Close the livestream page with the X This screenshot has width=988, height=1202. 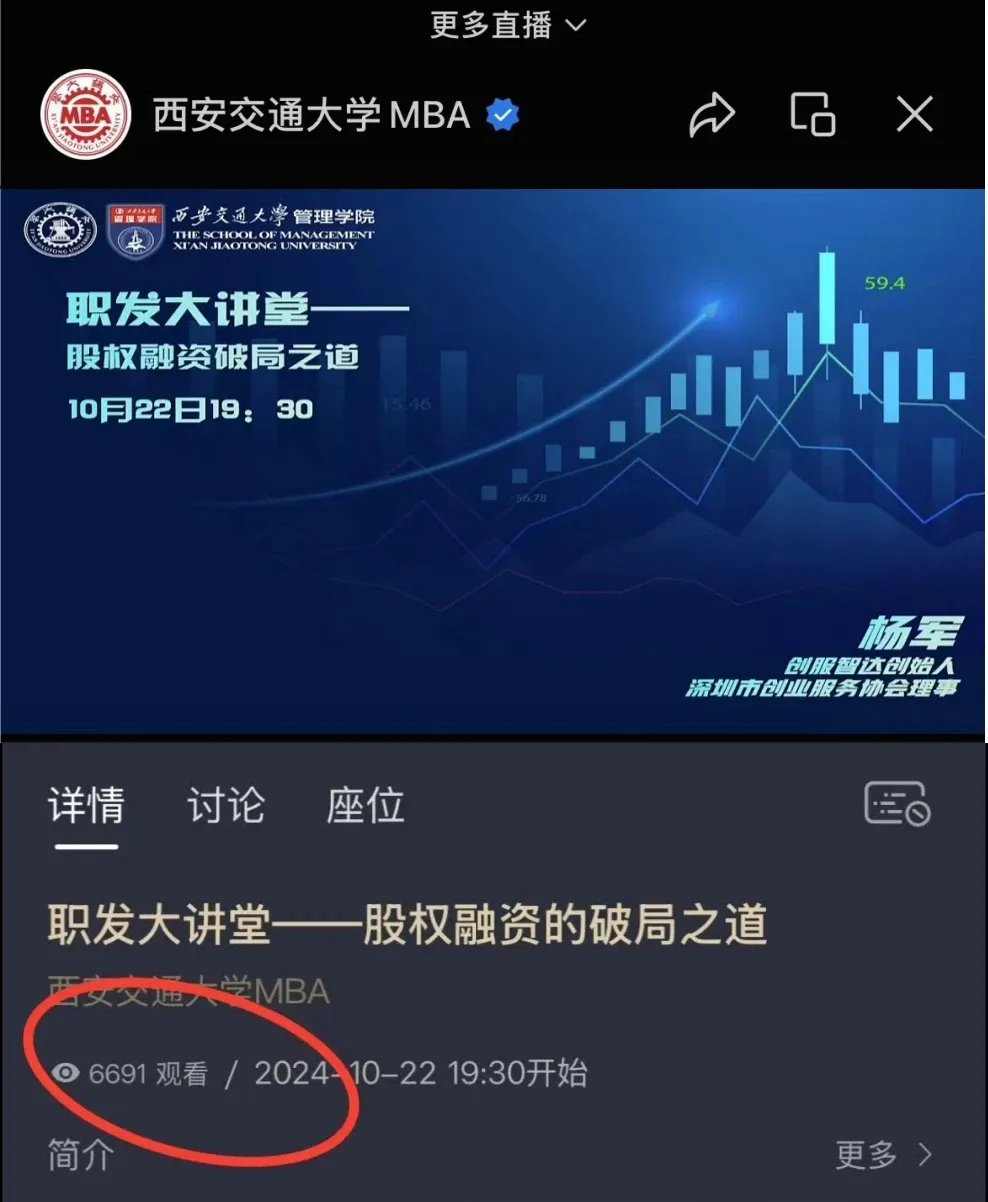point(914,115)
